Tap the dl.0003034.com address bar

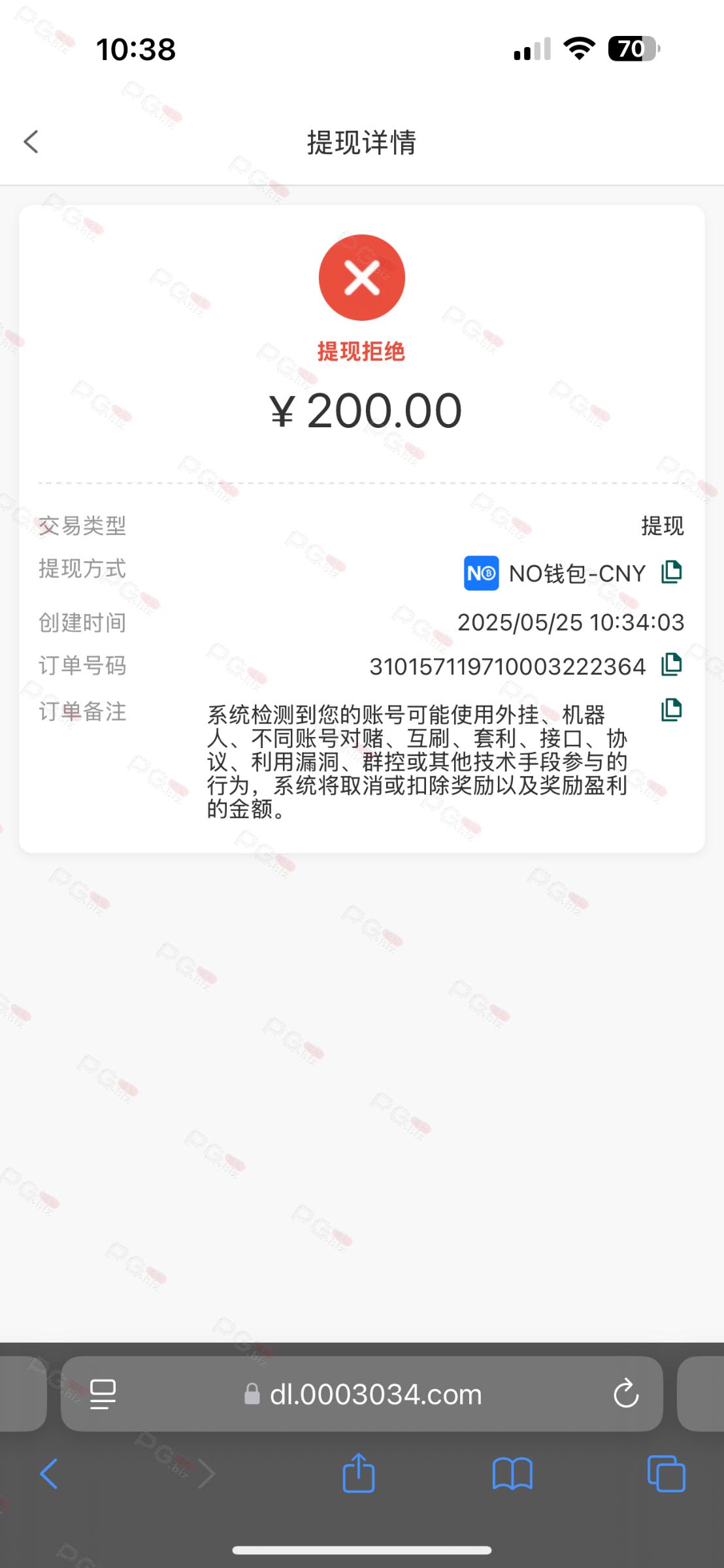pyautogui.click(x=362, y=1394)
